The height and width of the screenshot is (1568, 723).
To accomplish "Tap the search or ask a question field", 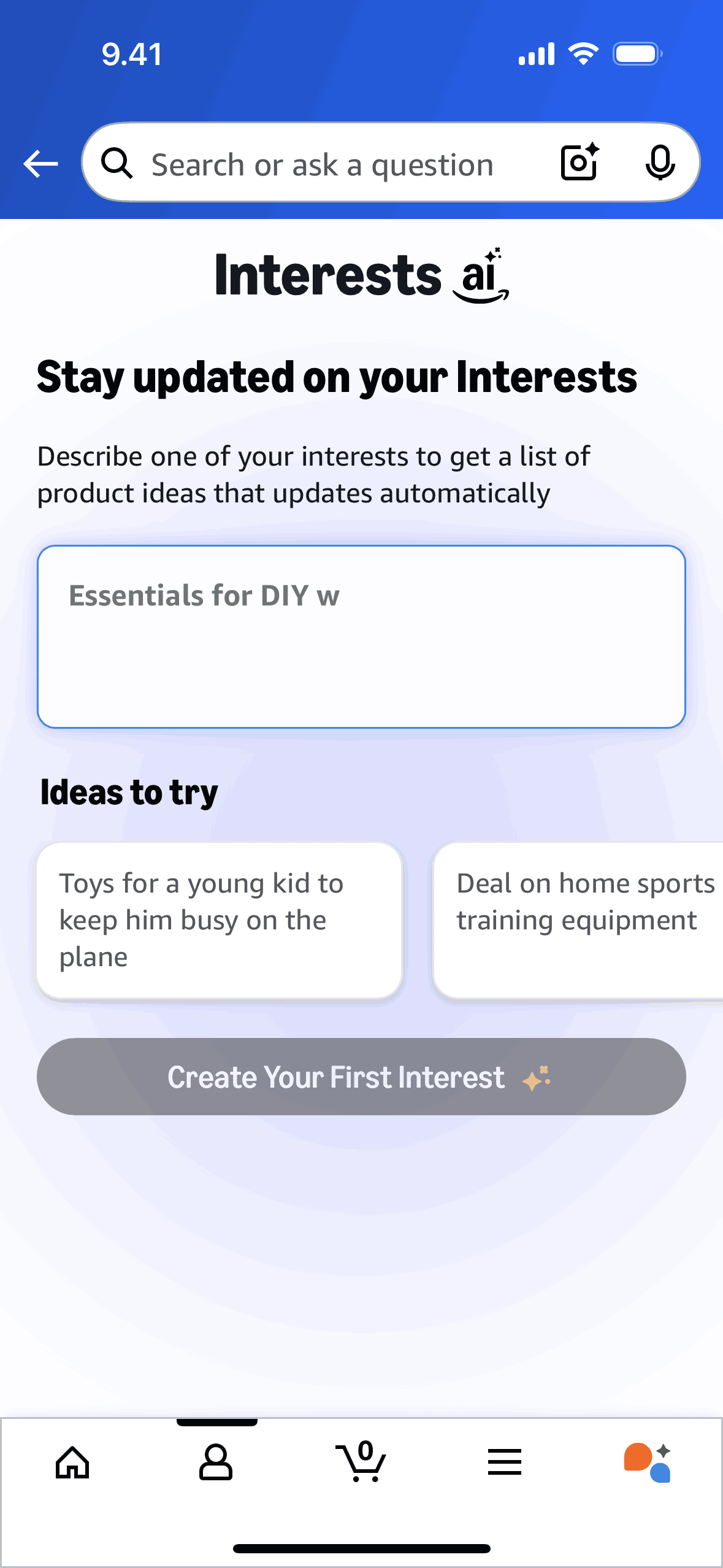I will click(x=322, y=164).
